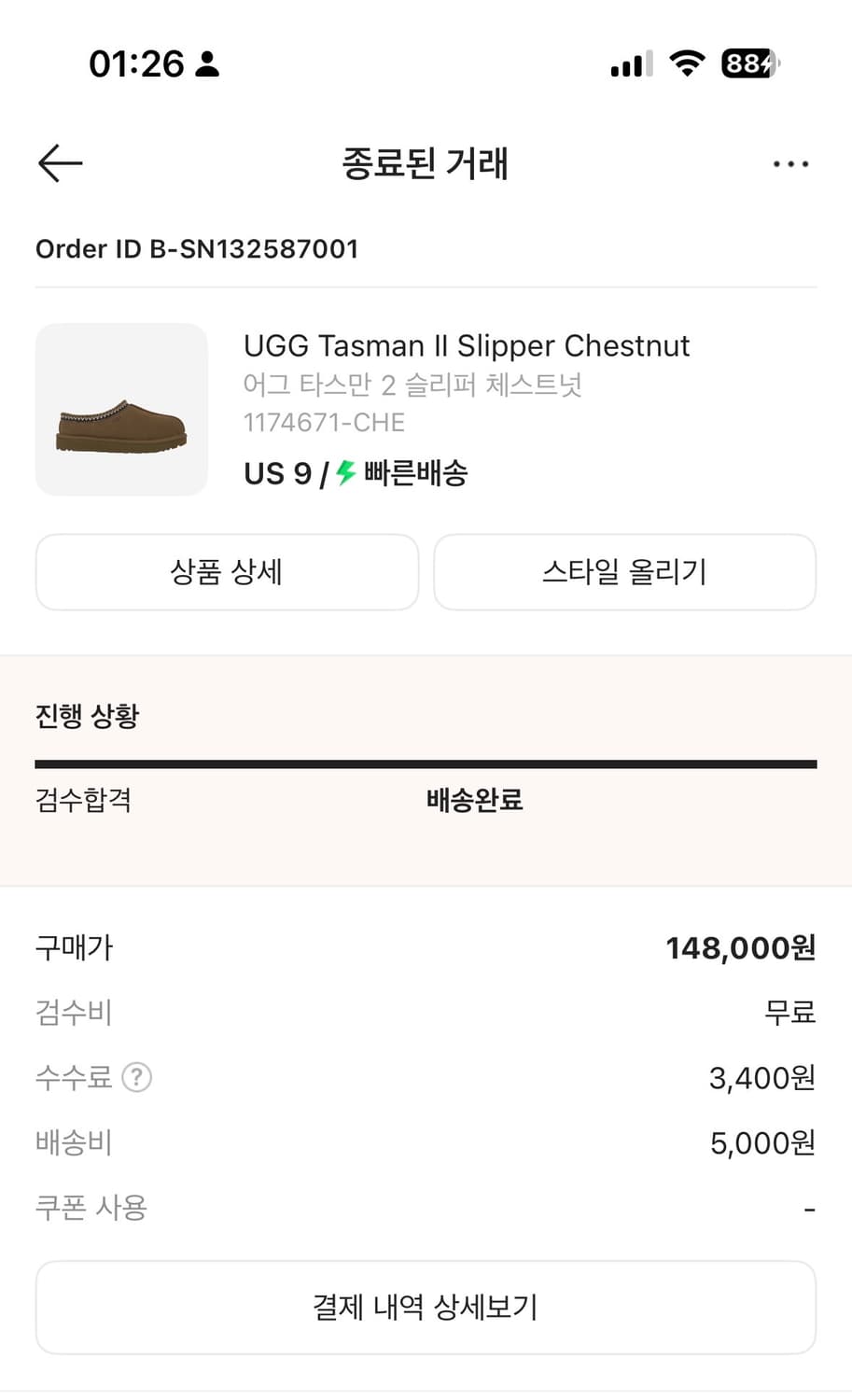Open 상품 상세 product details
The image size is (852, 1400).
point(227,572)
